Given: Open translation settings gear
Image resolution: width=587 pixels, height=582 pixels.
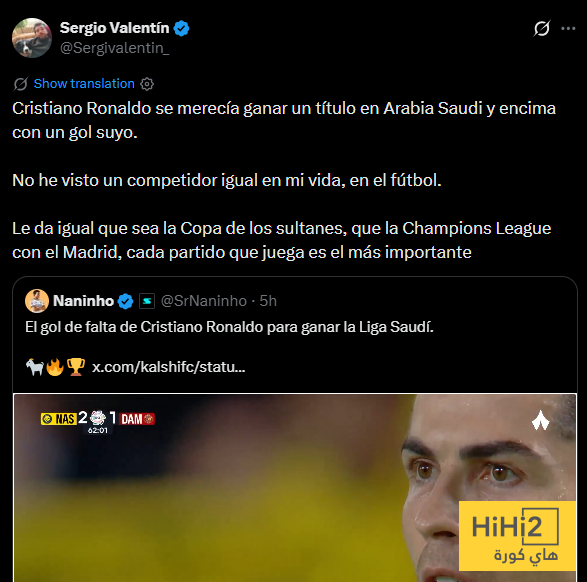Looking at the screenshot, I should 147,84.
